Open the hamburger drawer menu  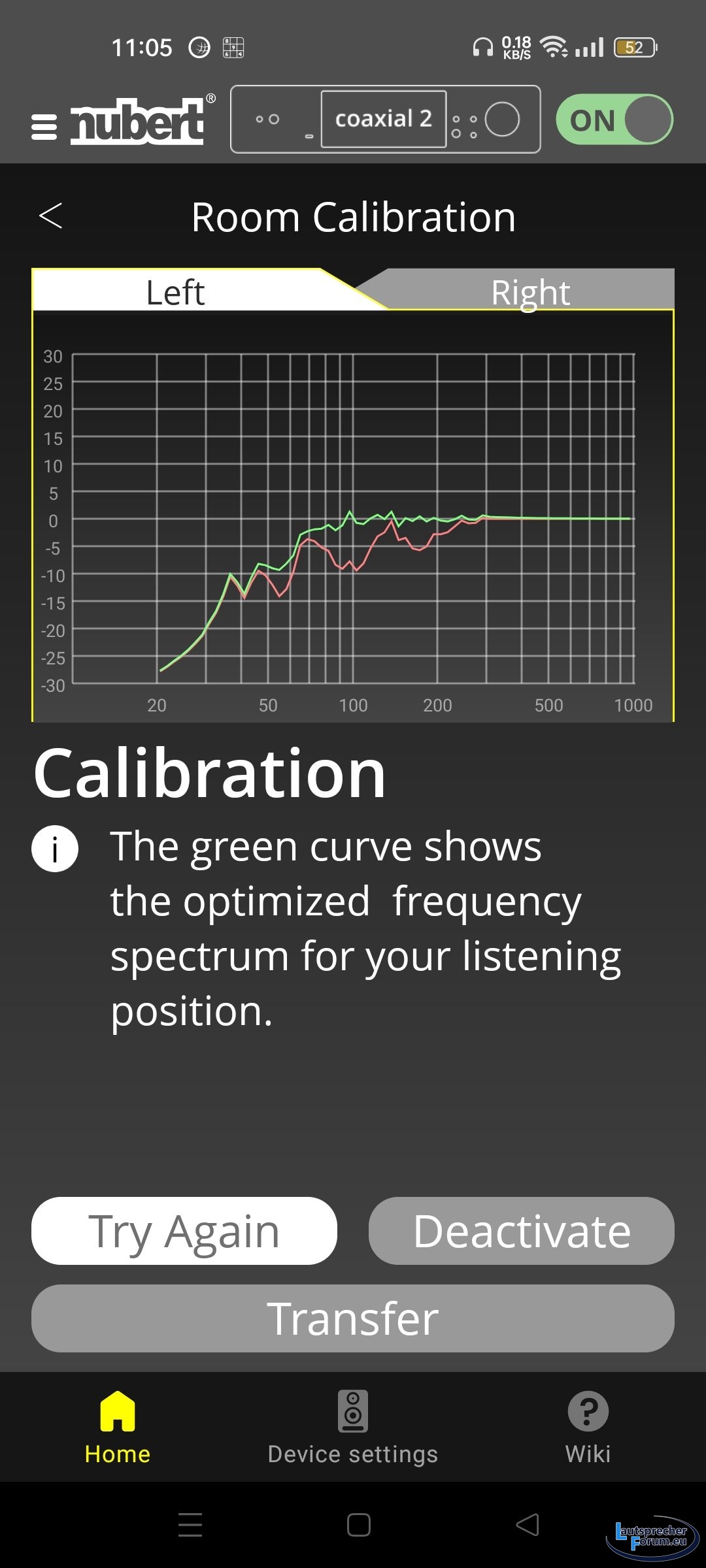pos(44,127)
